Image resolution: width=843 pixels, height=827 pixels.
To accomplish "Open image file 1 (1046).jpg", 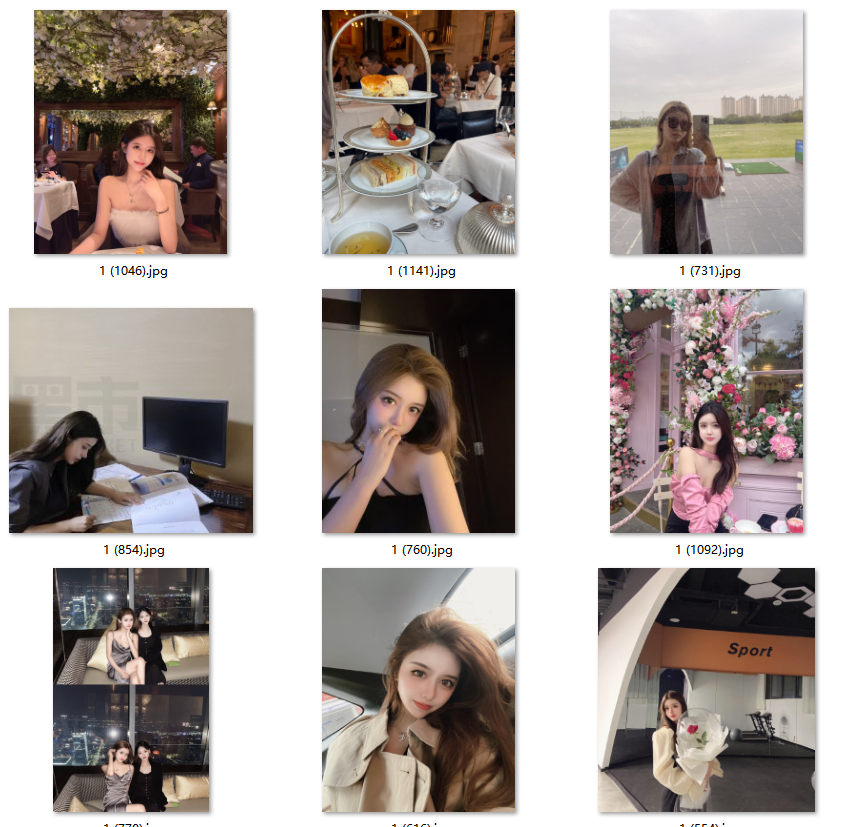I will click(131, 132).
